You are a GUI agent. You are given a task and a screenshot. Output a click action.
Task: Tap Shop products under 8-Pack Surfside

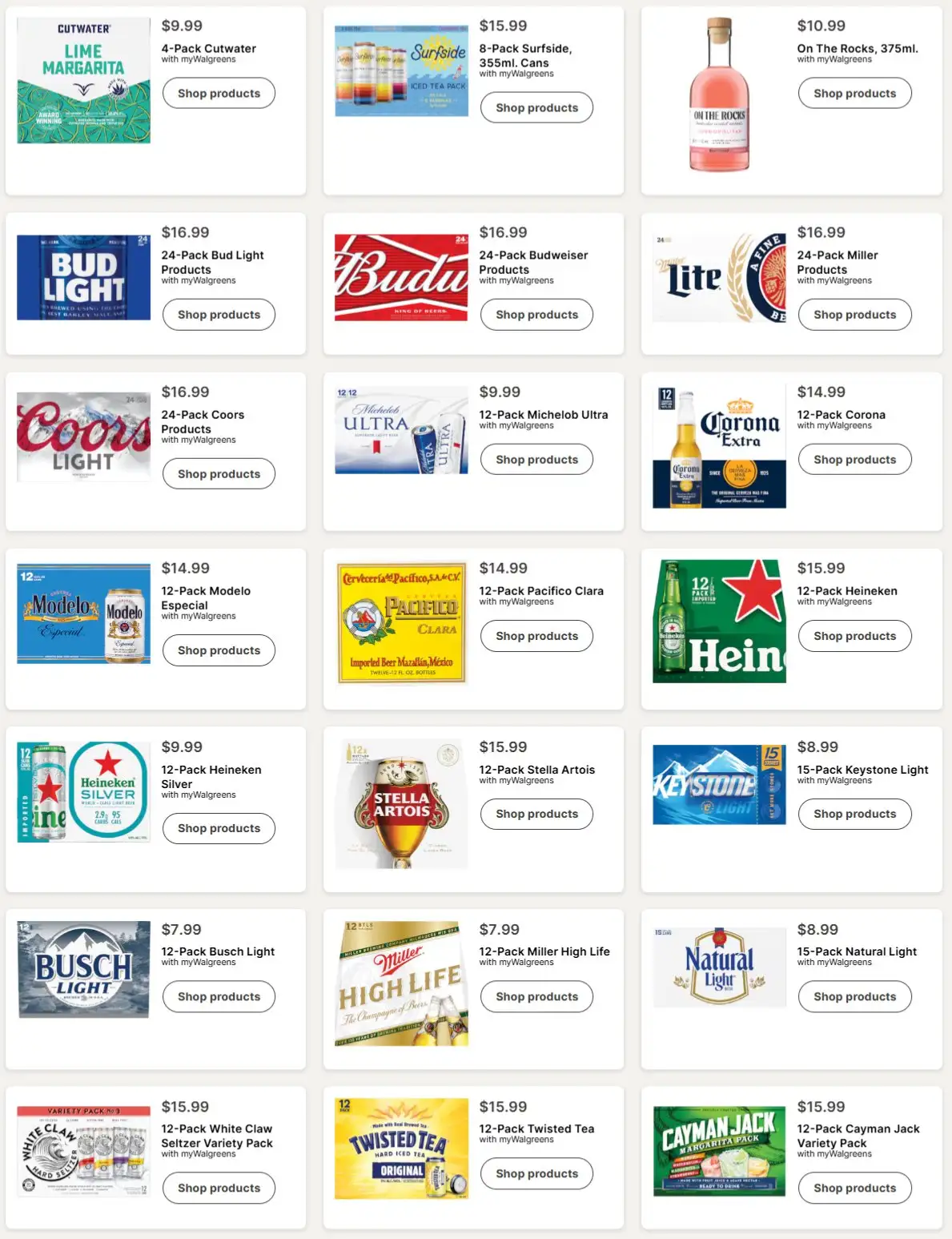click(x=536, y=107)
